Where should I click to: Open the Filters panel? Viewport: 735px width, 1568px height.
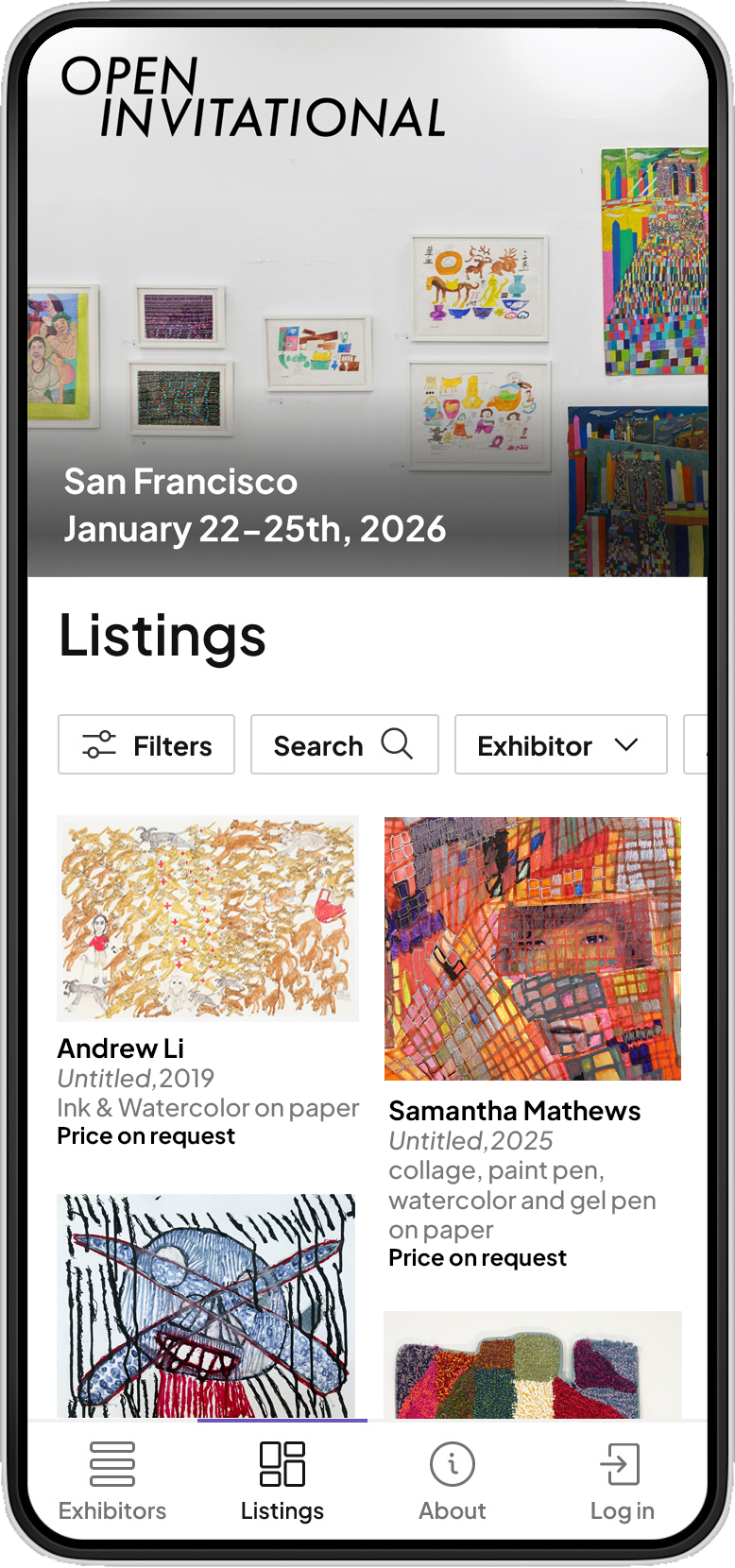[146, 745]
